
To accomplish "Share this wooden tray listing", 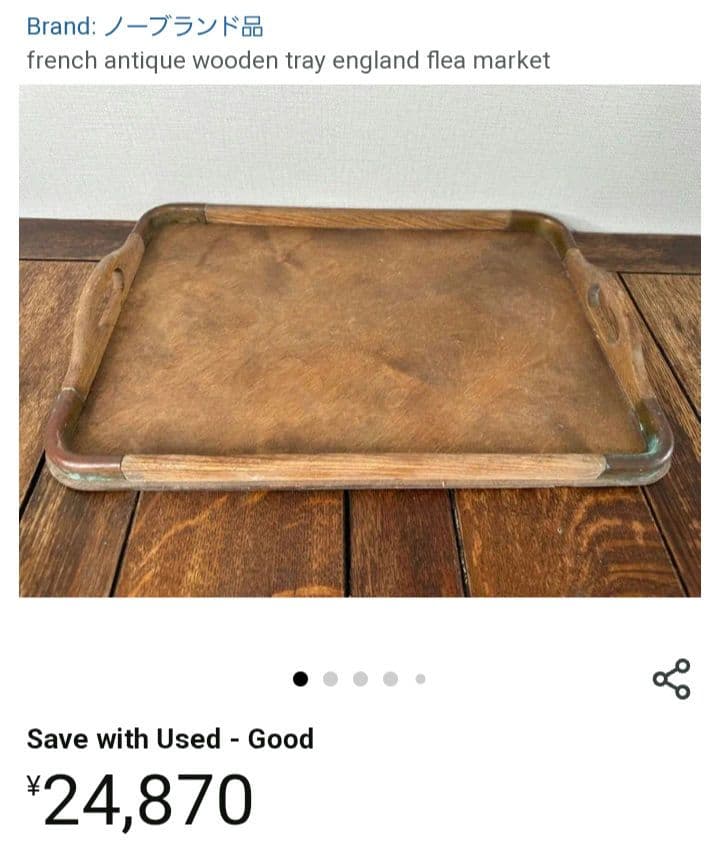I will point(671,679).
